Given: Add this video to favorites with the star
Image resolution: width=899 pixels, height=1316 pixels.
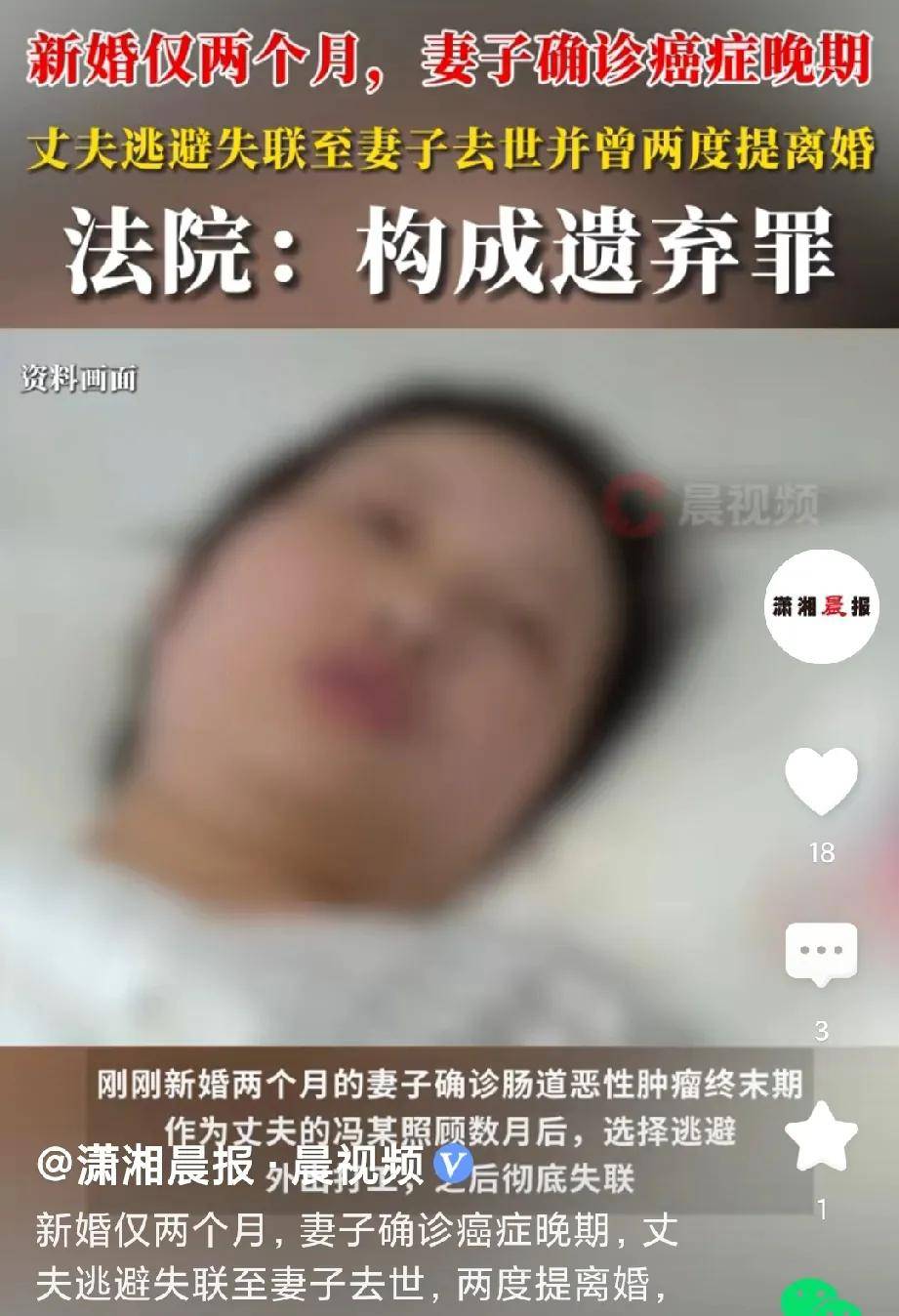Looking at the screenshot, I should coord(821,1136).
